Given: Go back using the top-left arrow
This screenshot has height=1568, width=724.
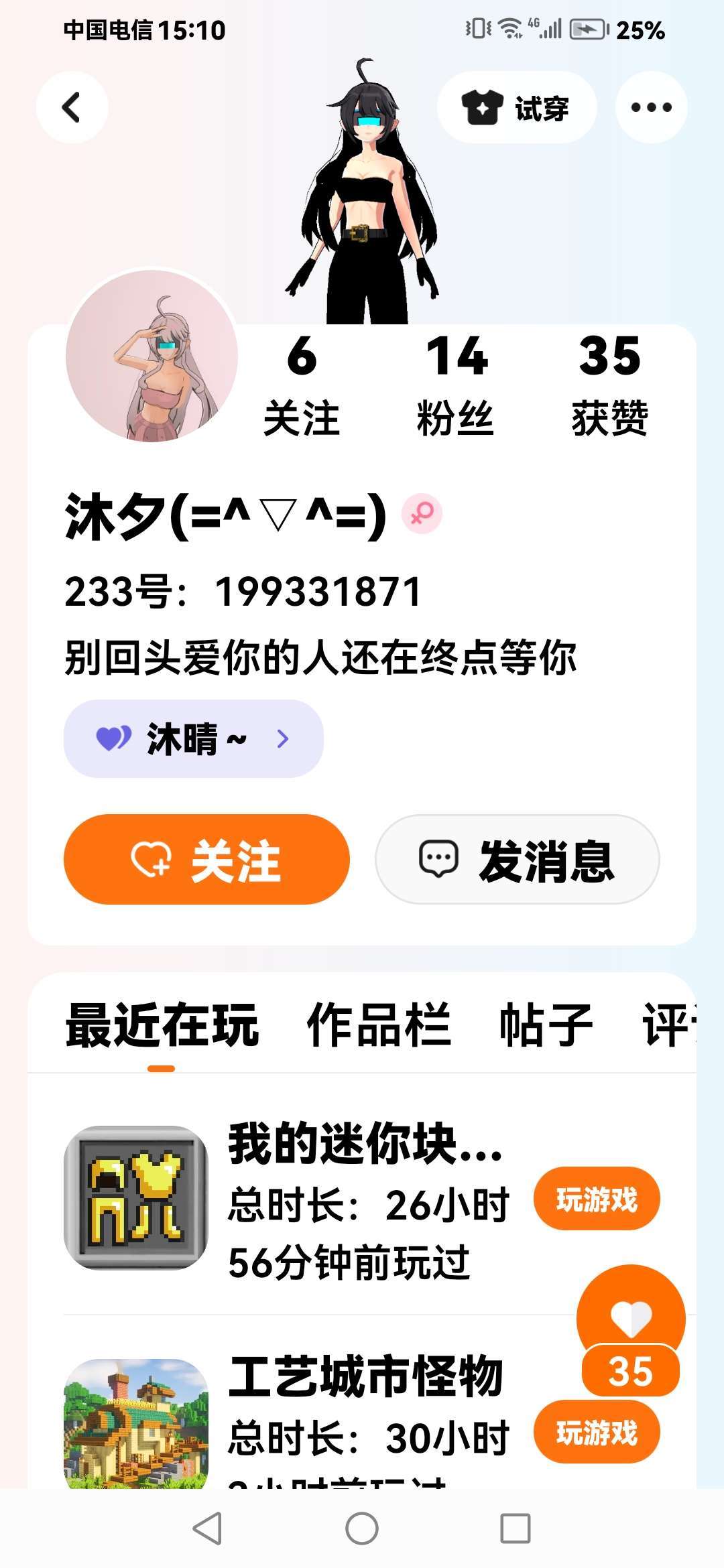Looking at the screenshot, I should [x=72, y=107].
